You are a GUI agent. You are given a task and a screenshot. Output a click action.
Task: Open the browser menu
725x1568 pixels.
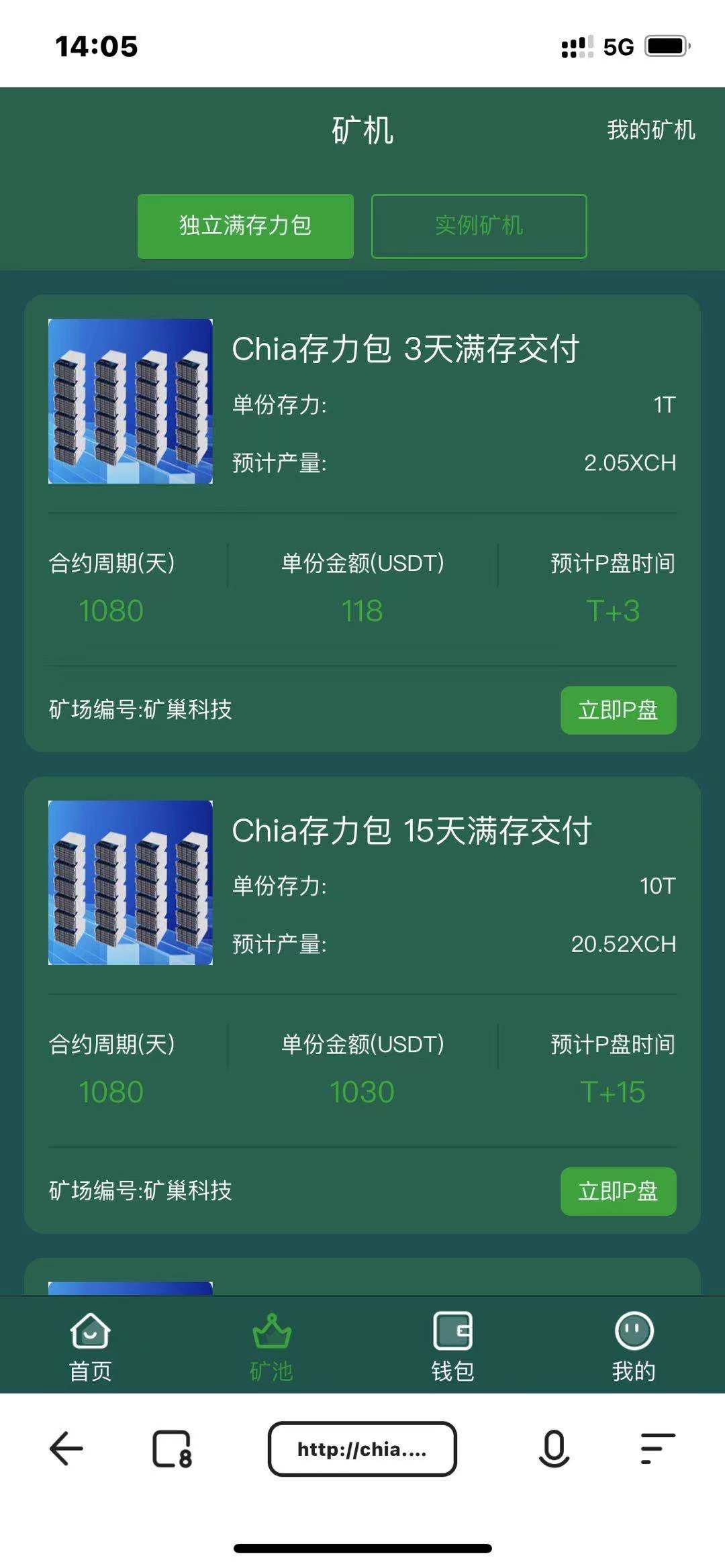point(657,1449)
